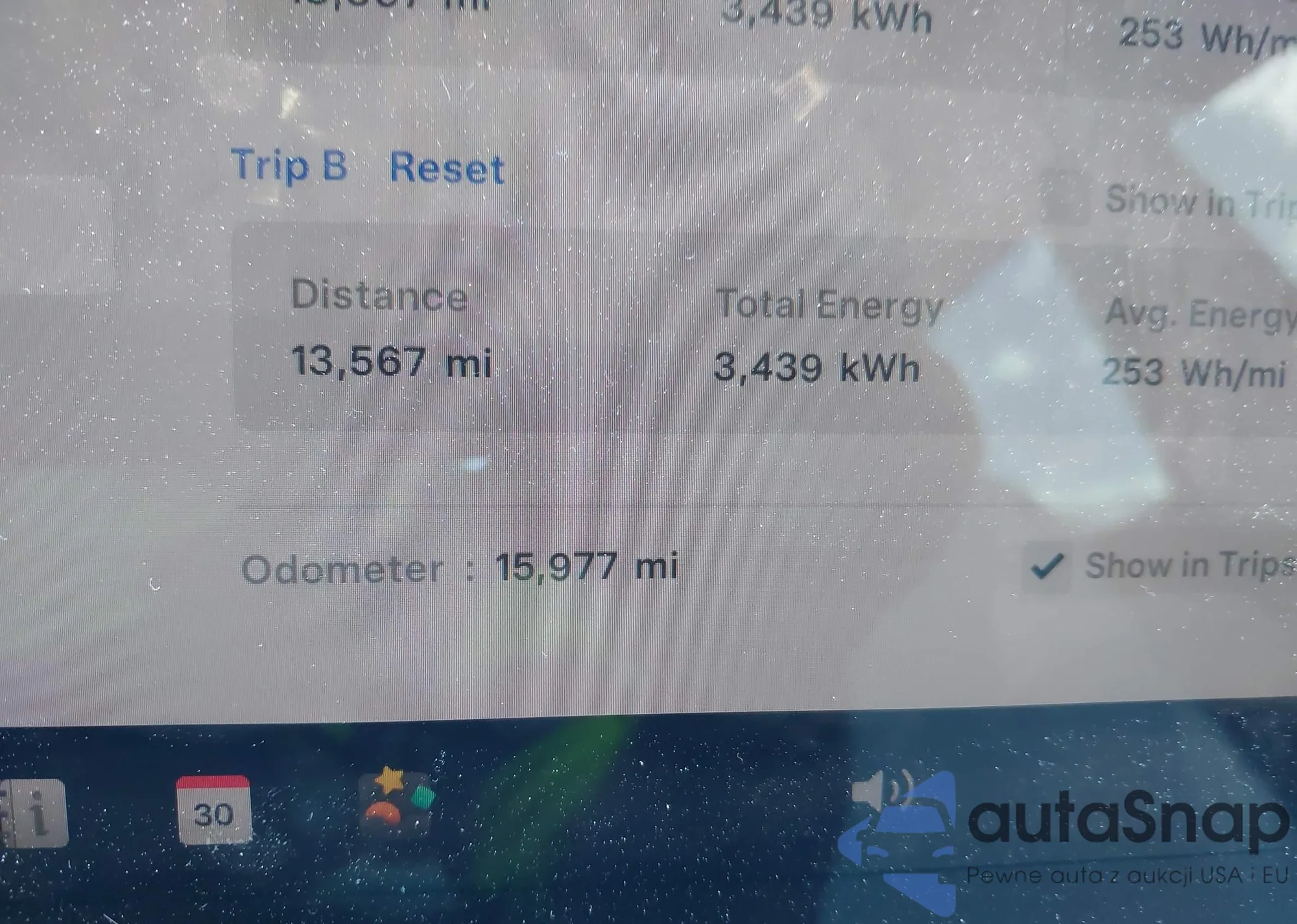Reset the Trip B counter
The height and width of the screenshot is (924, 1297).
(447, 169)
